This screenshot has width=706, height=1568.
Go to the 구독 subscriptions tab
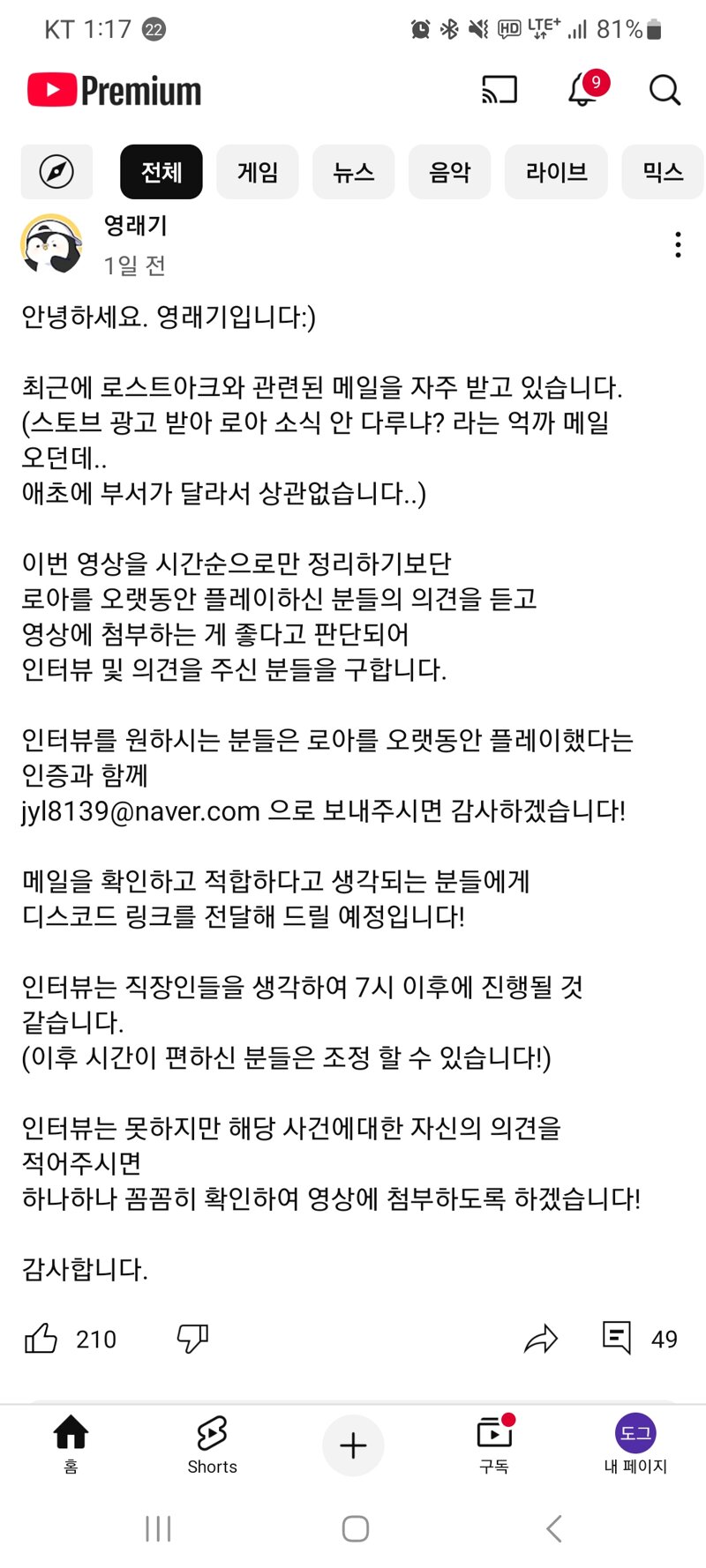(494, 1445)
